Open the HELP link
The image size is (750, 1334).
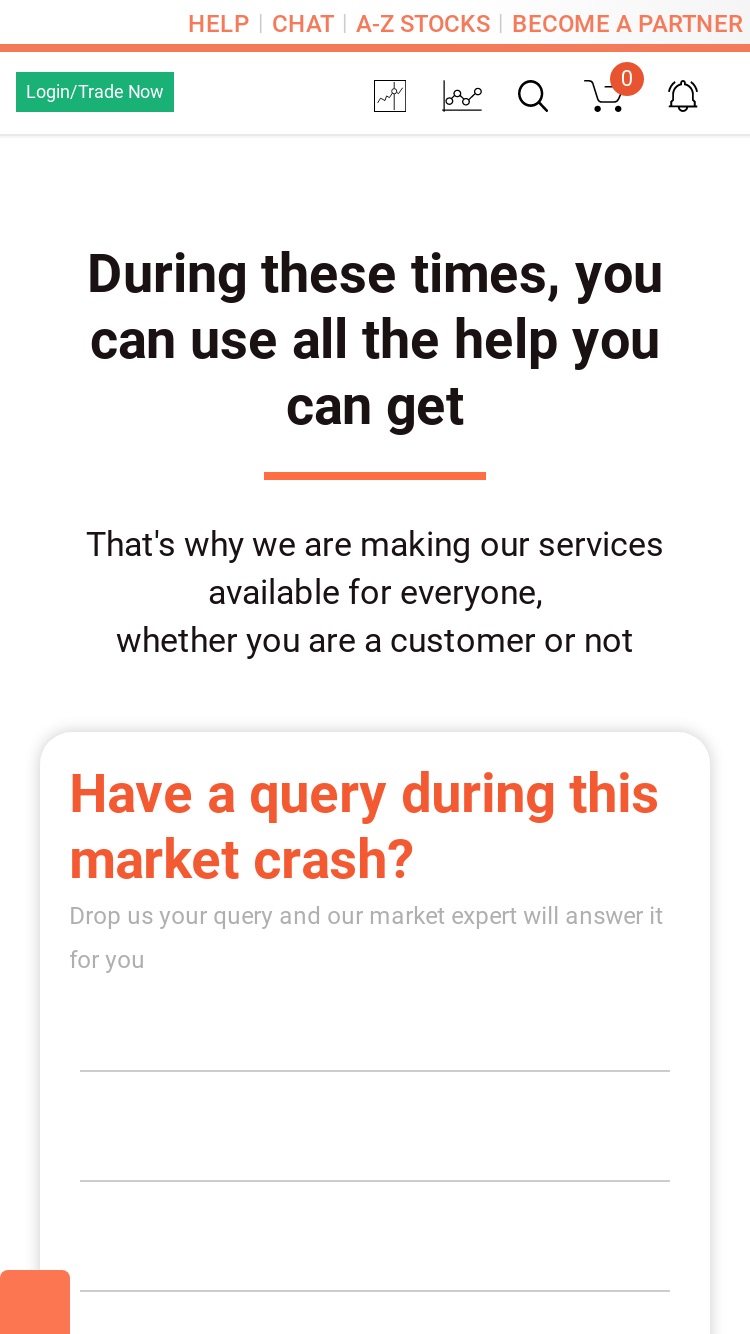(x=218, y=24)
